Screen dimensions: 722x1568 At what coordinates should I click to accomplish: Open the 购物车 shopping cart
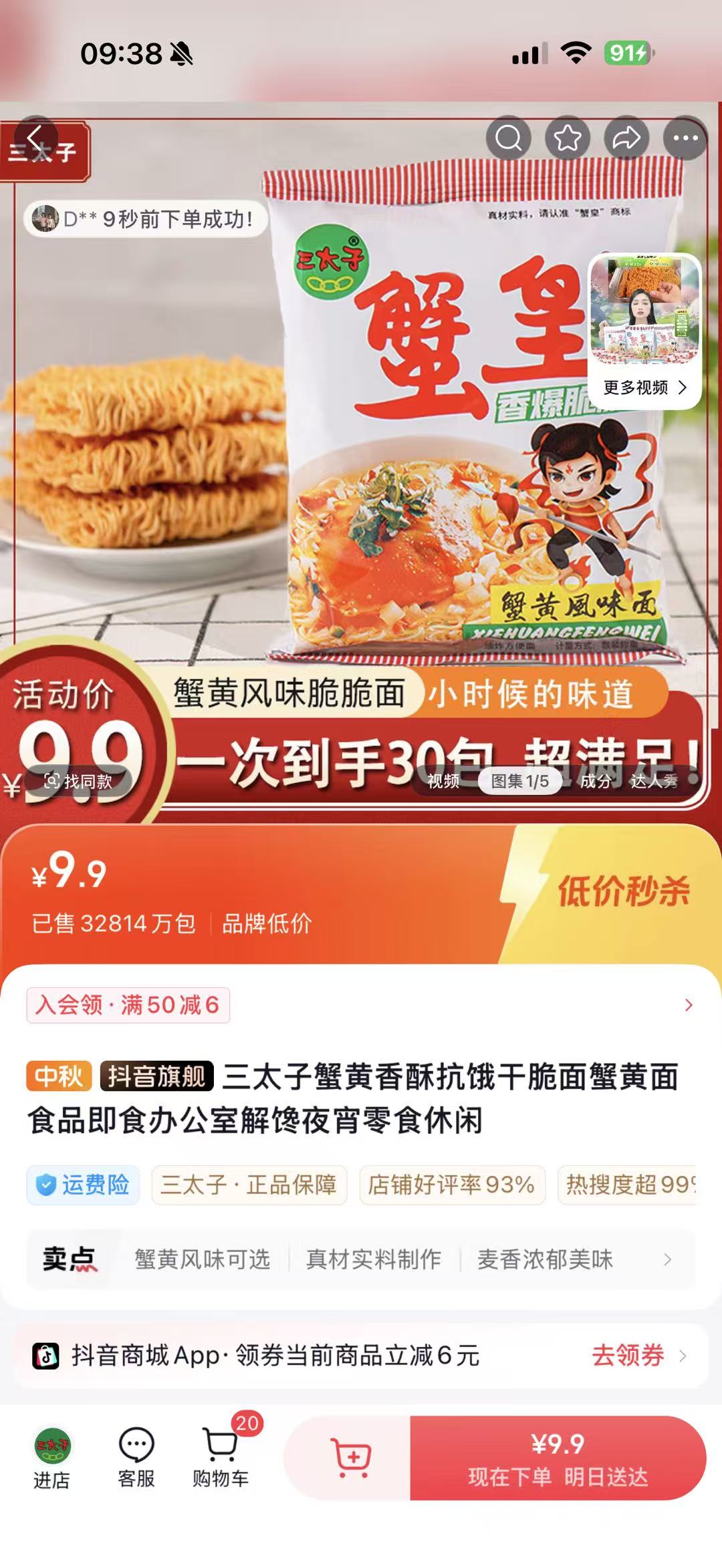pyautogui.click(x=221, y=1457)
